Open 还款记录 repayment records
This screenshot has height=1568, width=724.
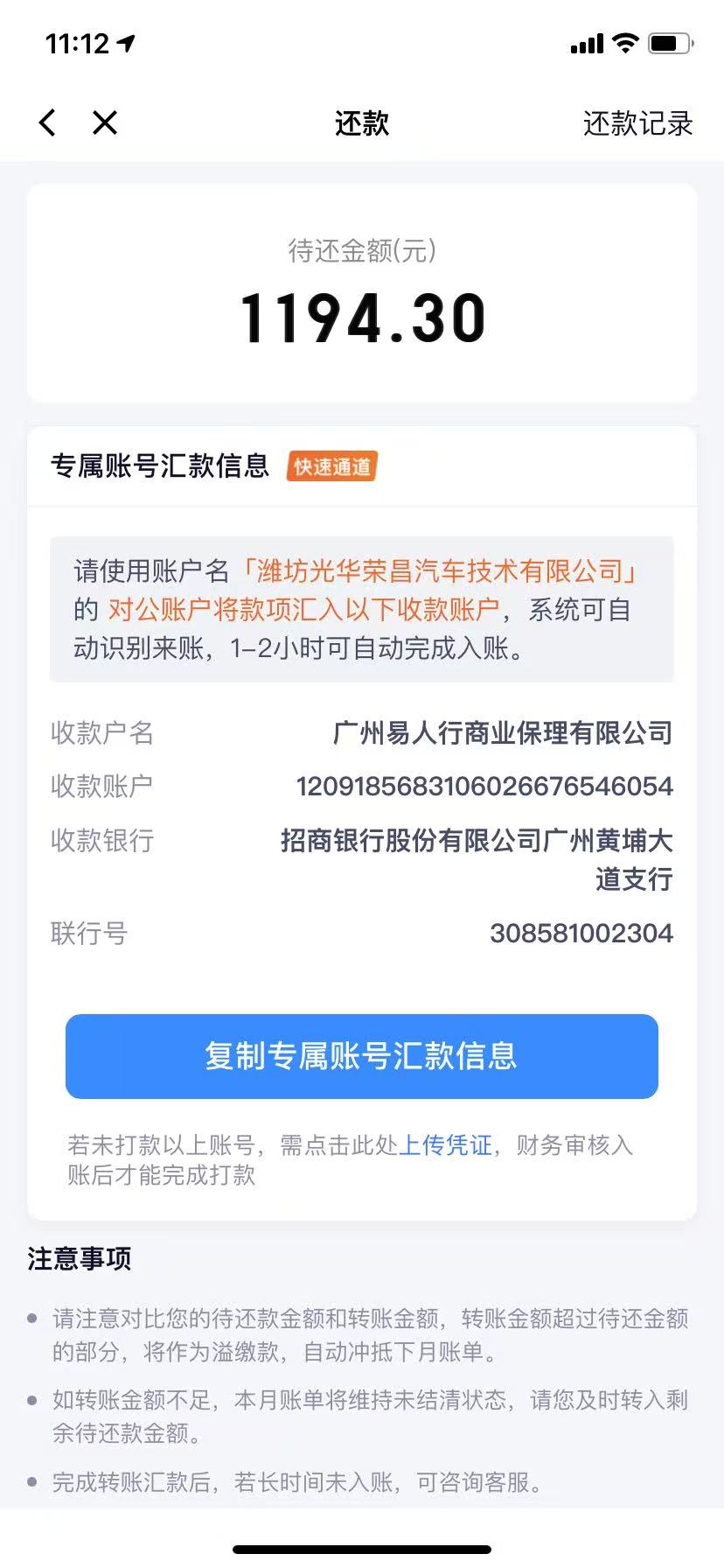(637, 123)
